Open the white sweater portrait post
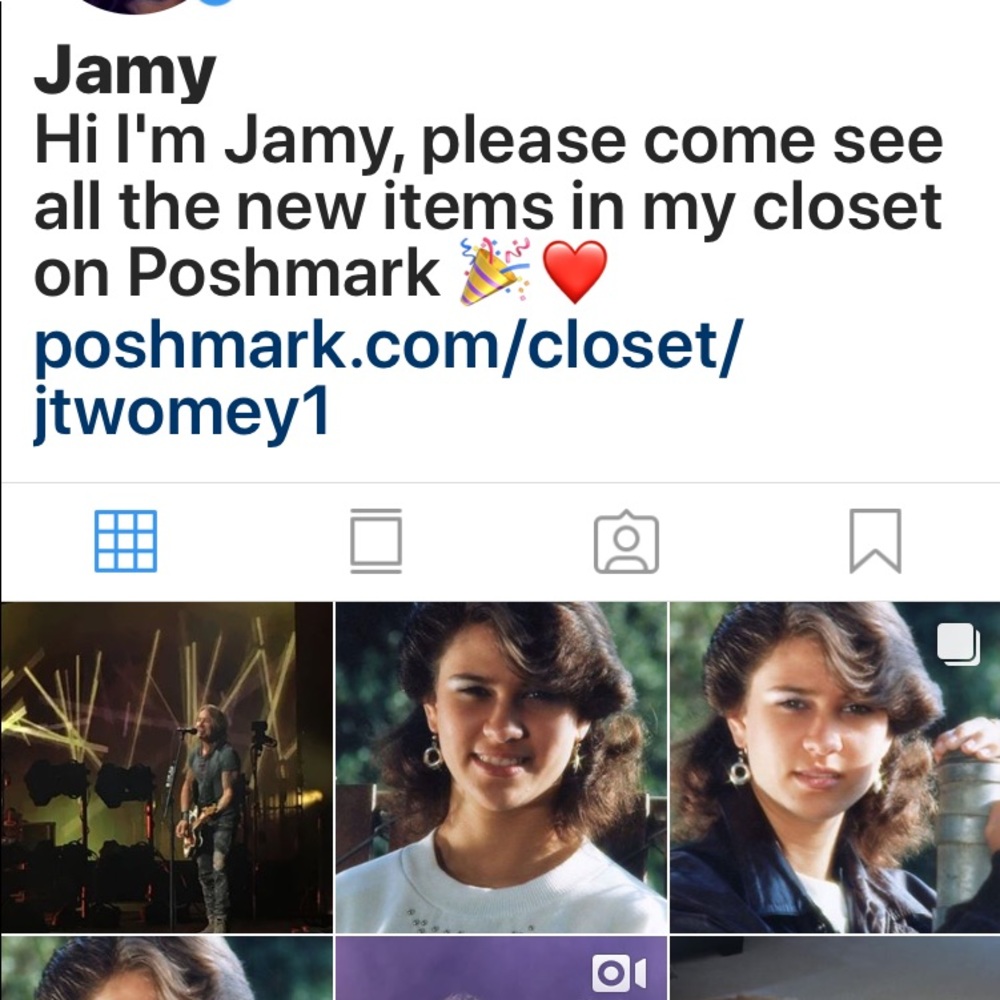 click(501, 767)
